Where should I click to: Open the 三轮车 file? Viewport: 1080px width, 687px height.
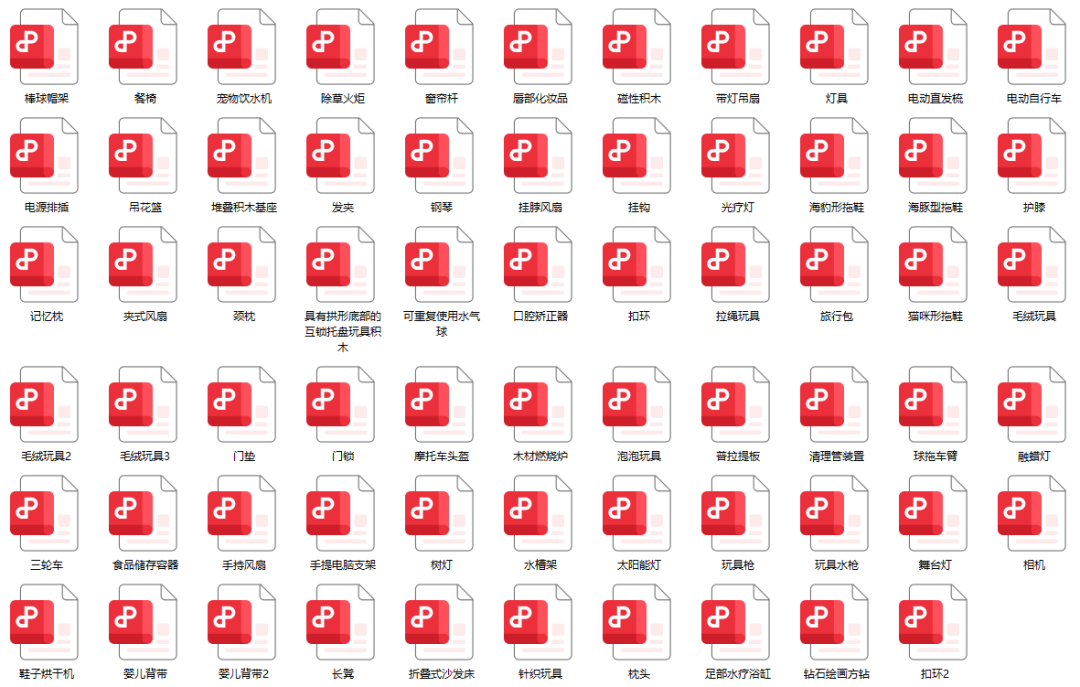(45, 513)
